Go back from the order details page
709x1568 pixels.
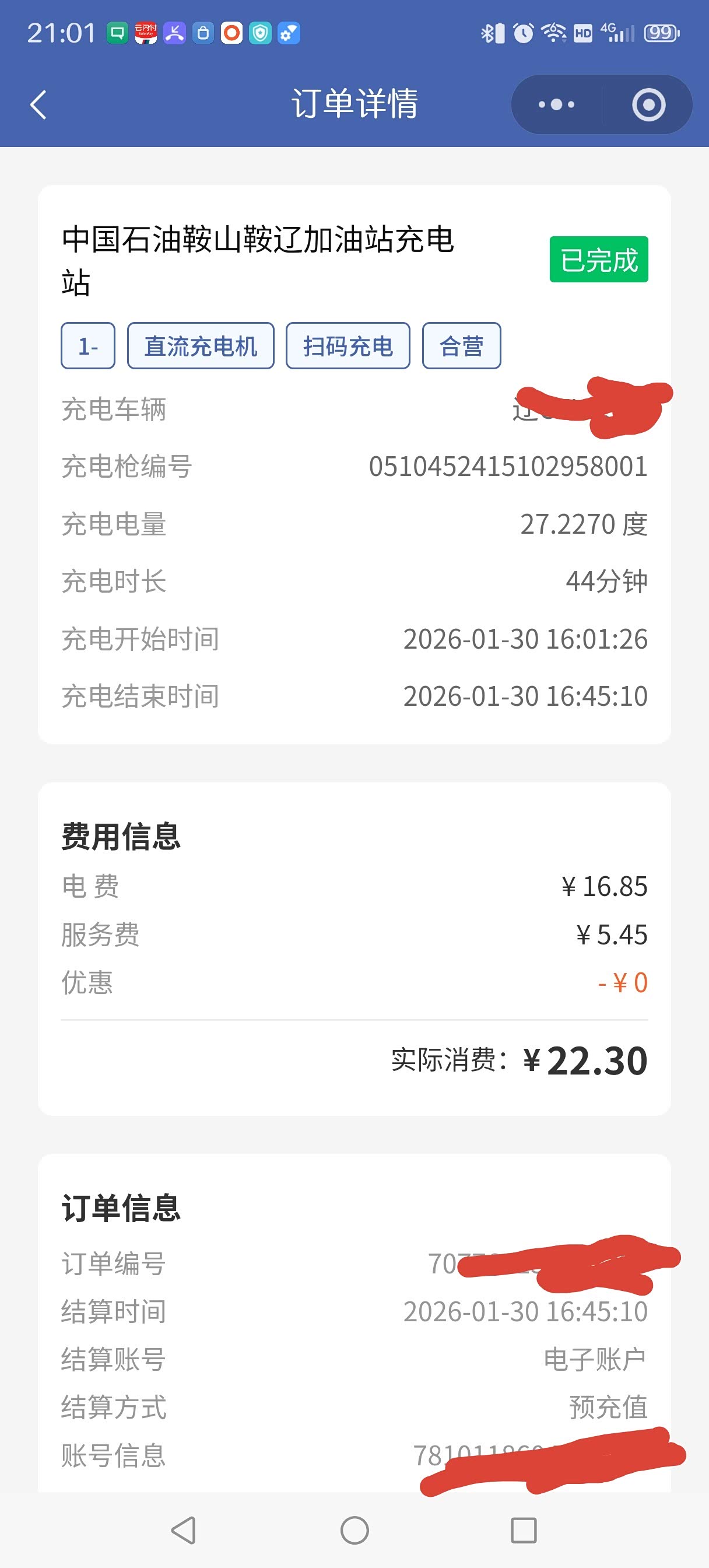click(x=38, y=104)
